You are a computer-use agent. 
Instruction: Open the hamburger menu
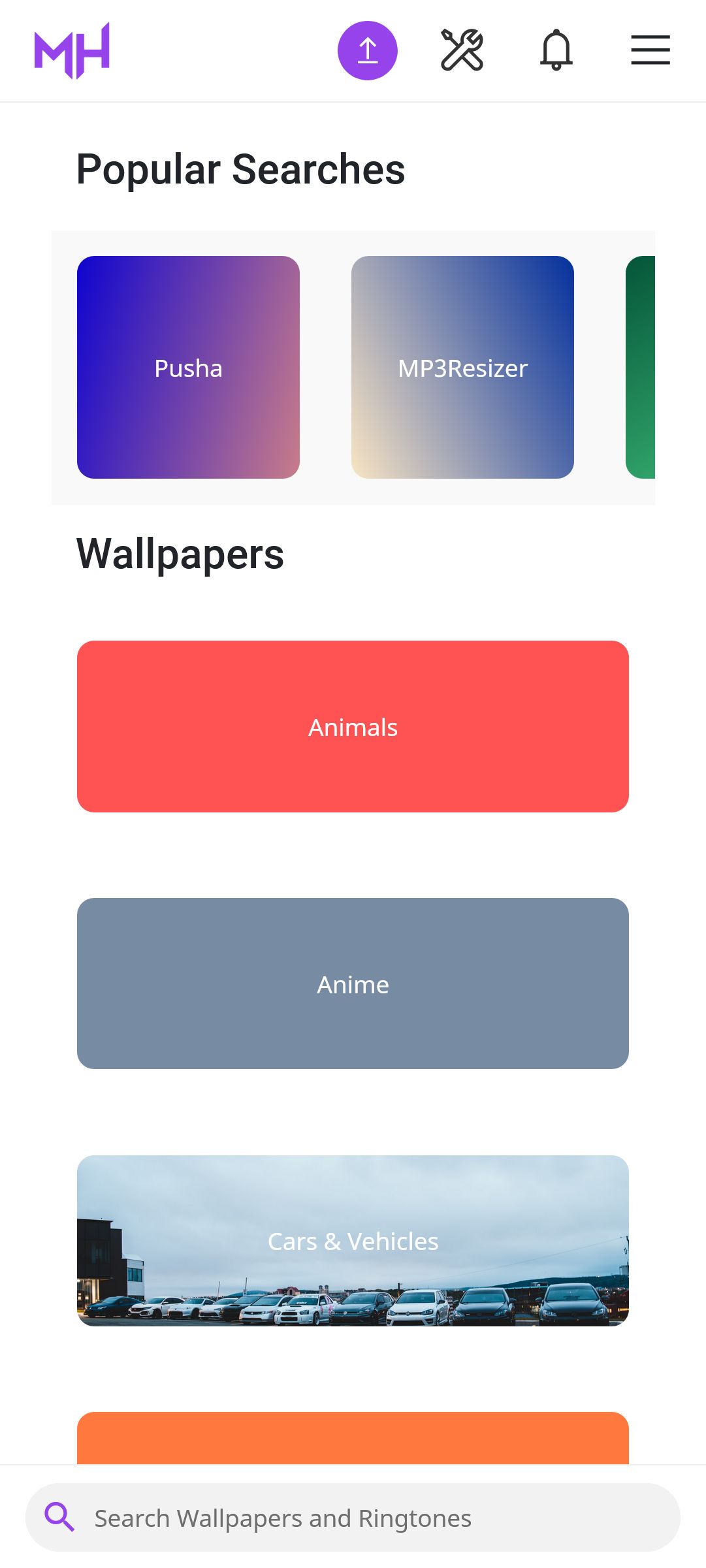point(650,50)
